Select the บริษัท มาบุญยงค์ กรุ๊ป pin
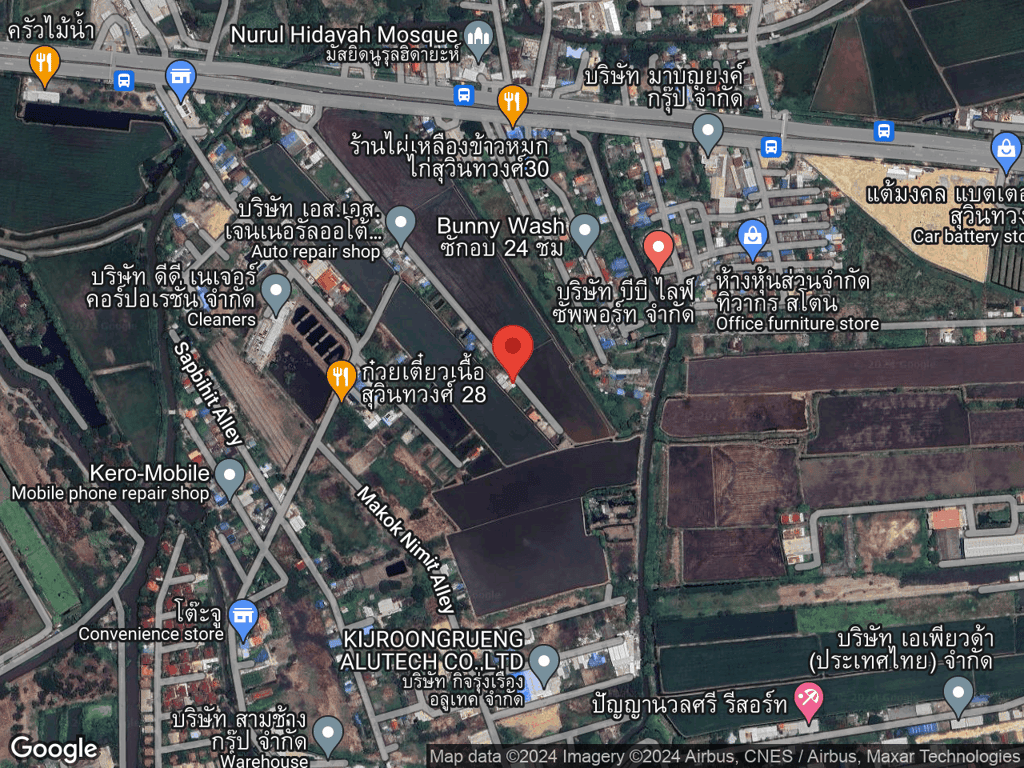The image size is (1024, 768). pyautogui.click(x=708, y=131)
